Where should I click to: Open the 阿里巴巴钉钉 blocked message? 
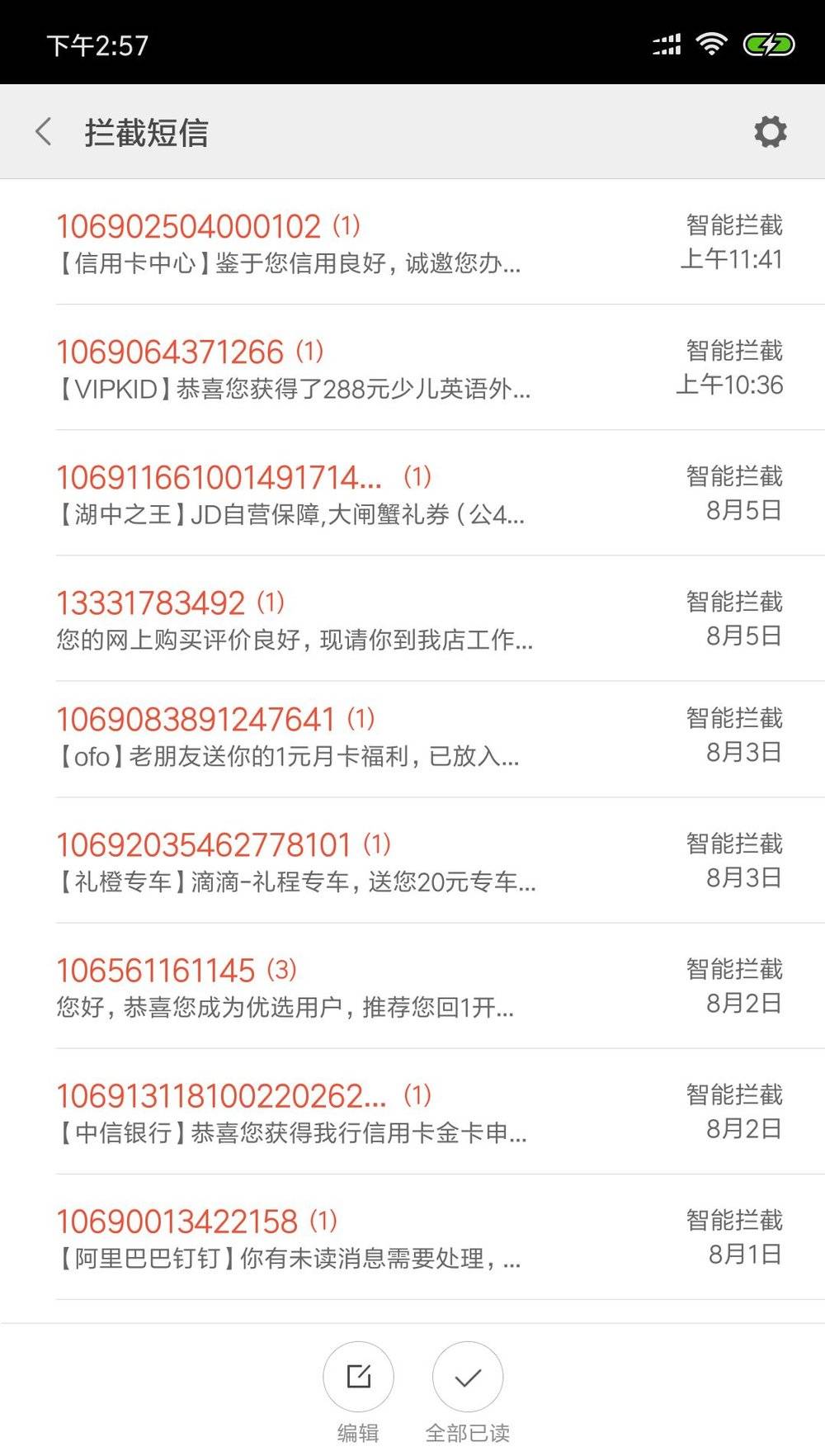tap(412, 1236)
